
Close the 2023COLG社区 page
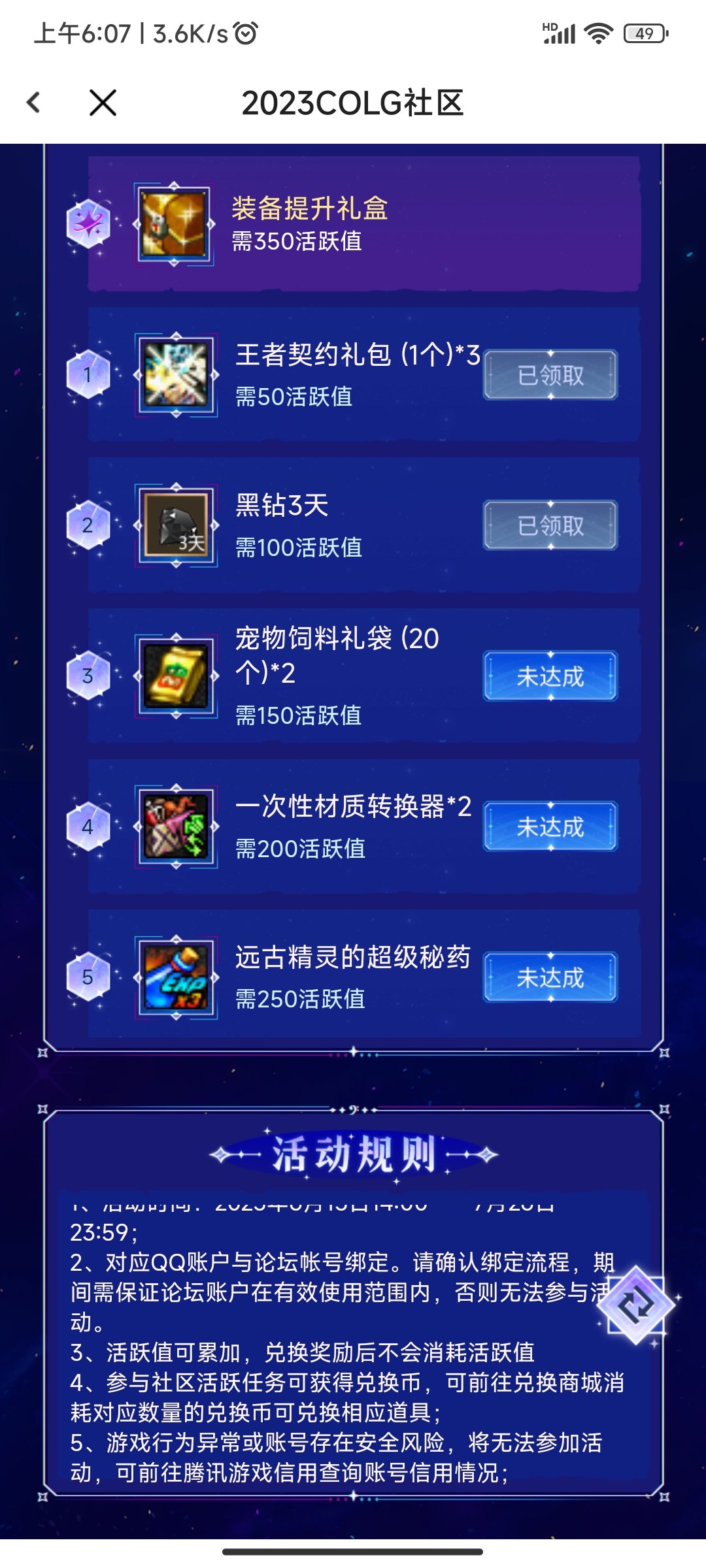pyautogui.click(x=103, y=103)
